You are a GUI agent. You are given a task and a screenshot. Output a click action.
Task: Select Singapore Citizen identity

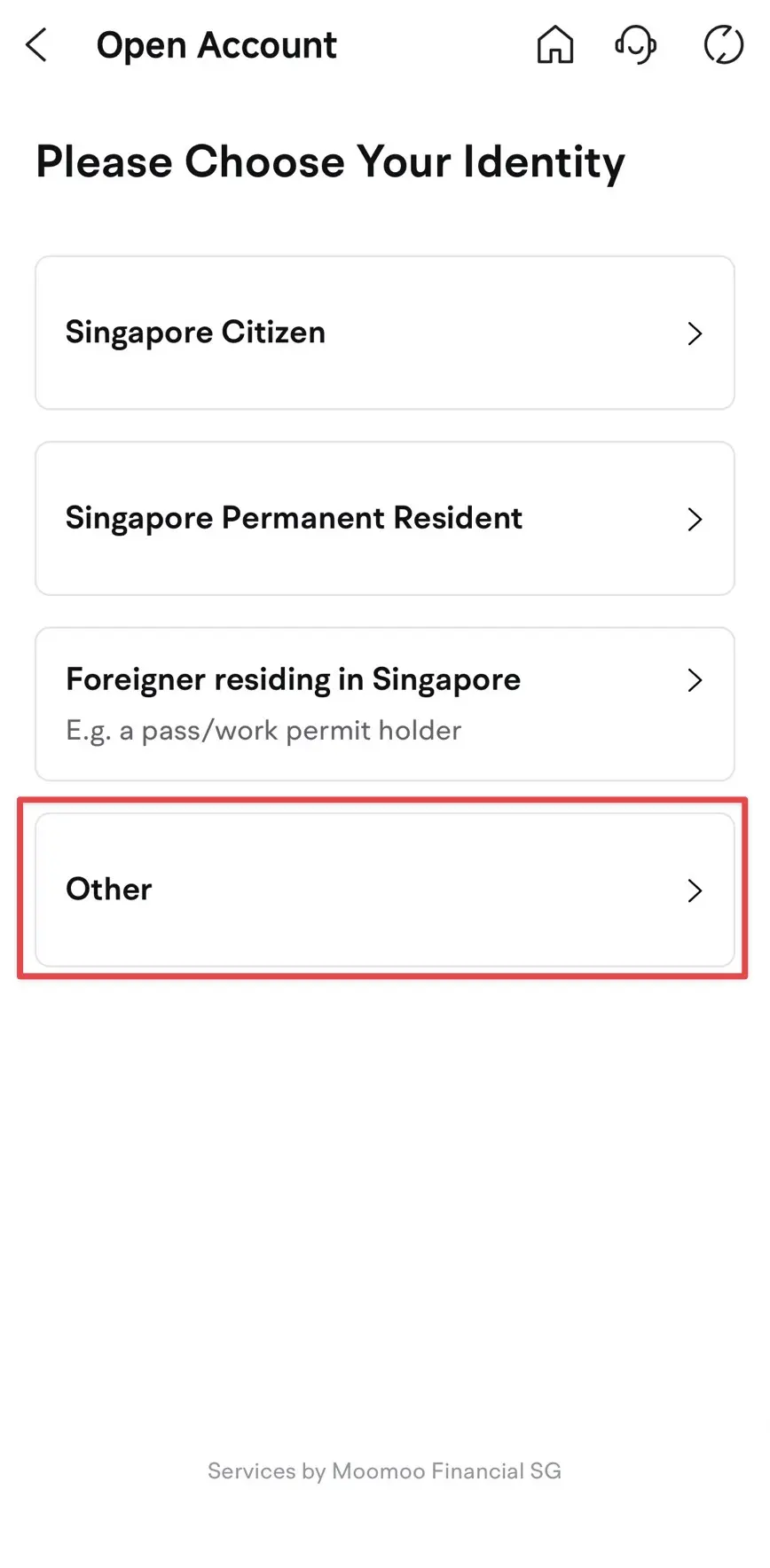coord(384,333)
